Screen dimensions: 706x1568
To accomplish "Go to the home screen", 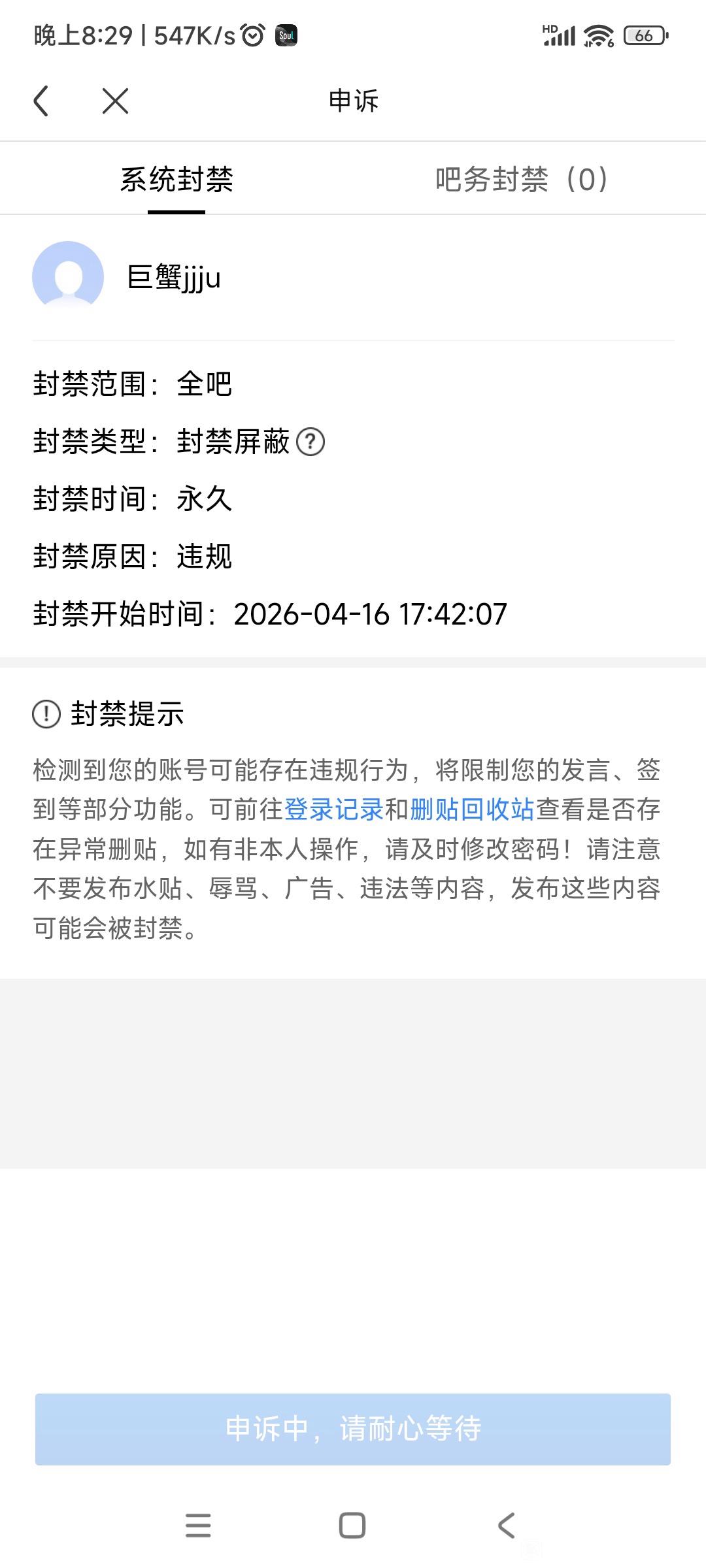I will pos(352,1526).
